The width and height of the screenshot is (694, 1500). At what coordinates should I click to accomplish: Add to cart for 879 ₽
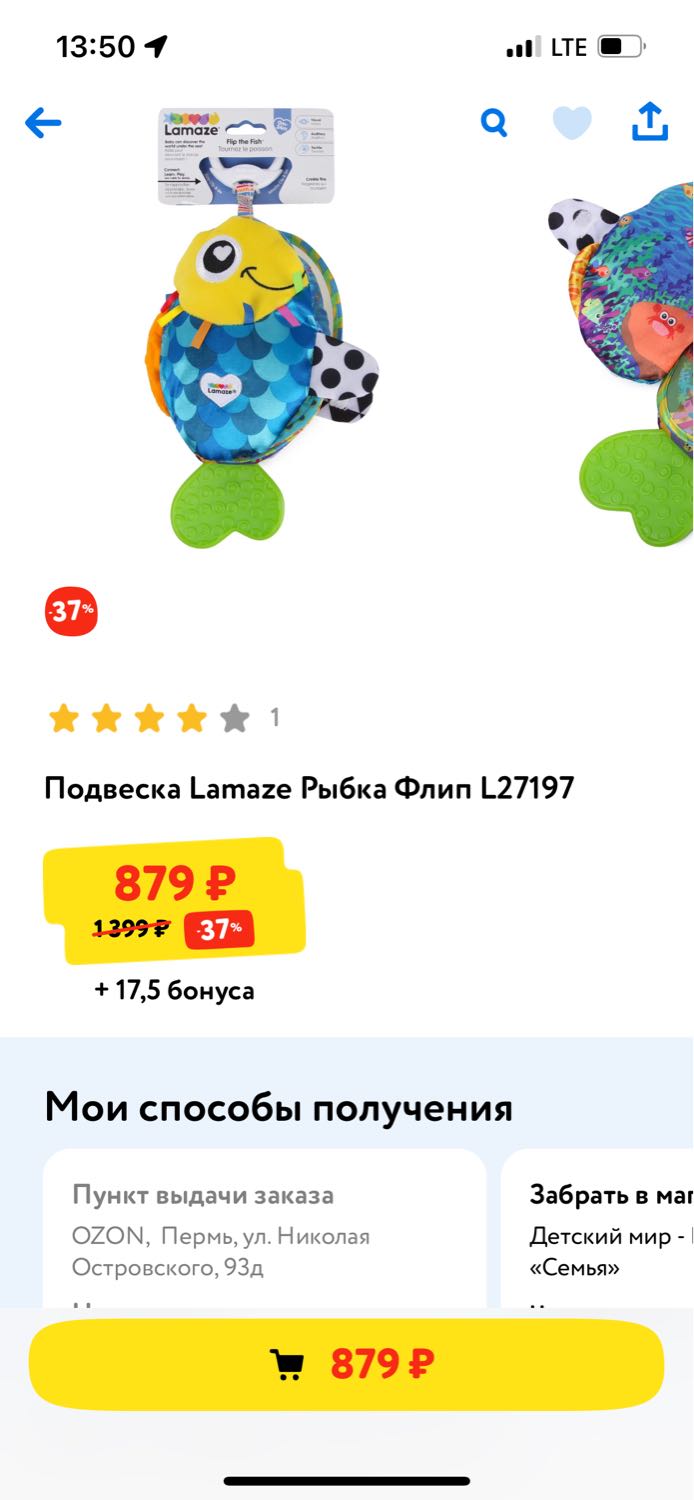(x=346, y=1364)
